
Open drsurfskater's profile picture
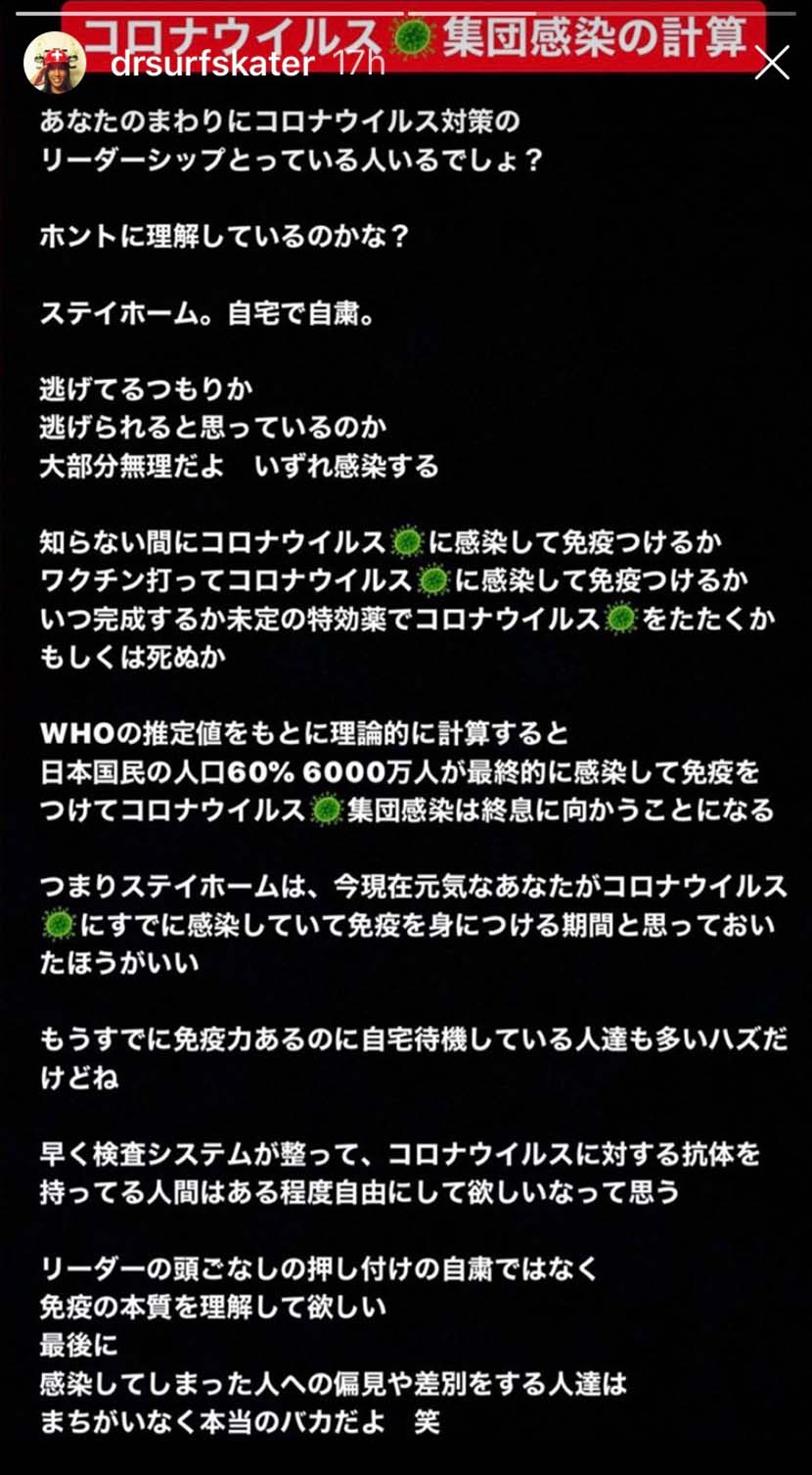coord(55,63)
